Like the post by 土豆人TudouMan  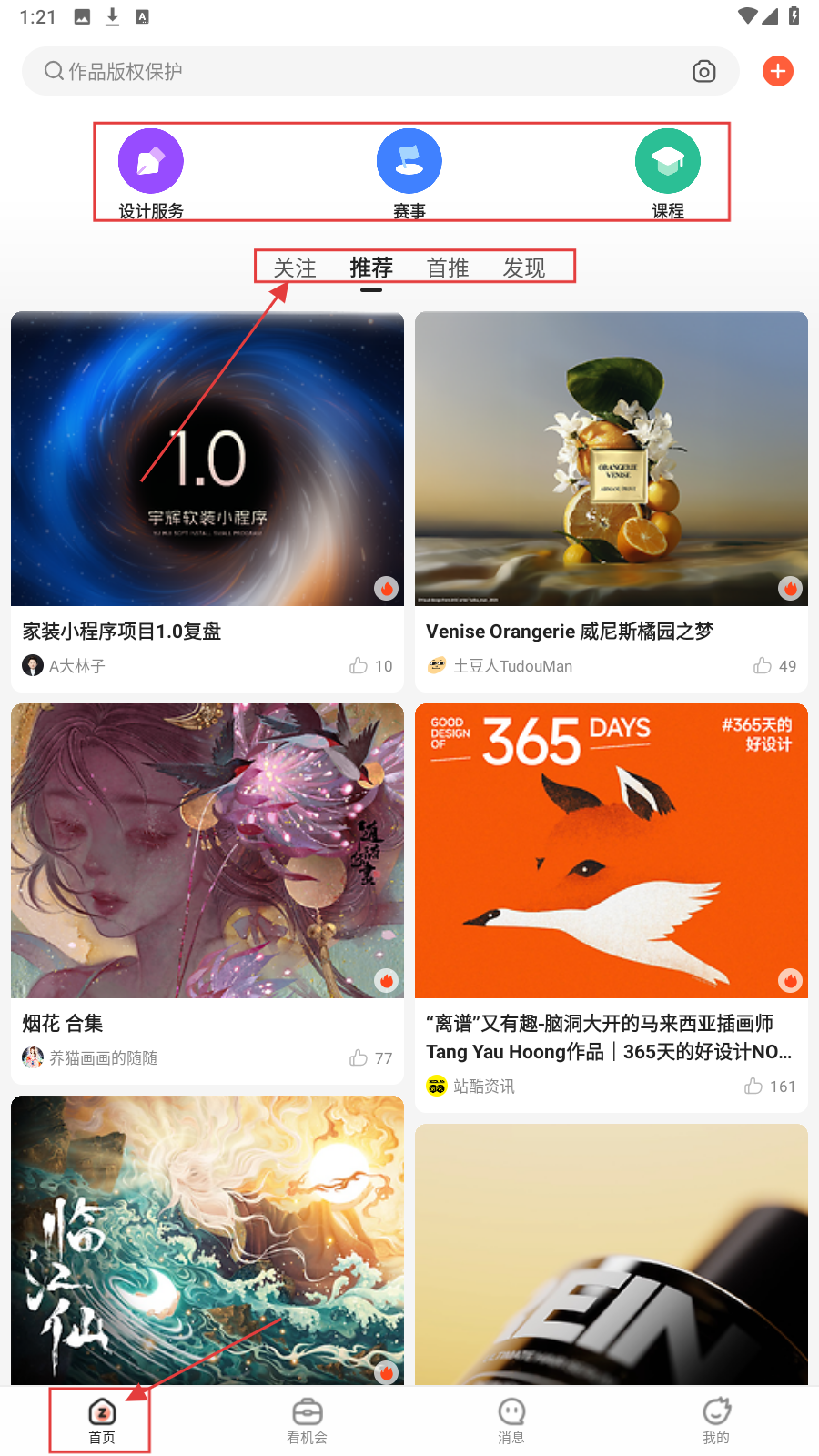[x=763, y=665]
